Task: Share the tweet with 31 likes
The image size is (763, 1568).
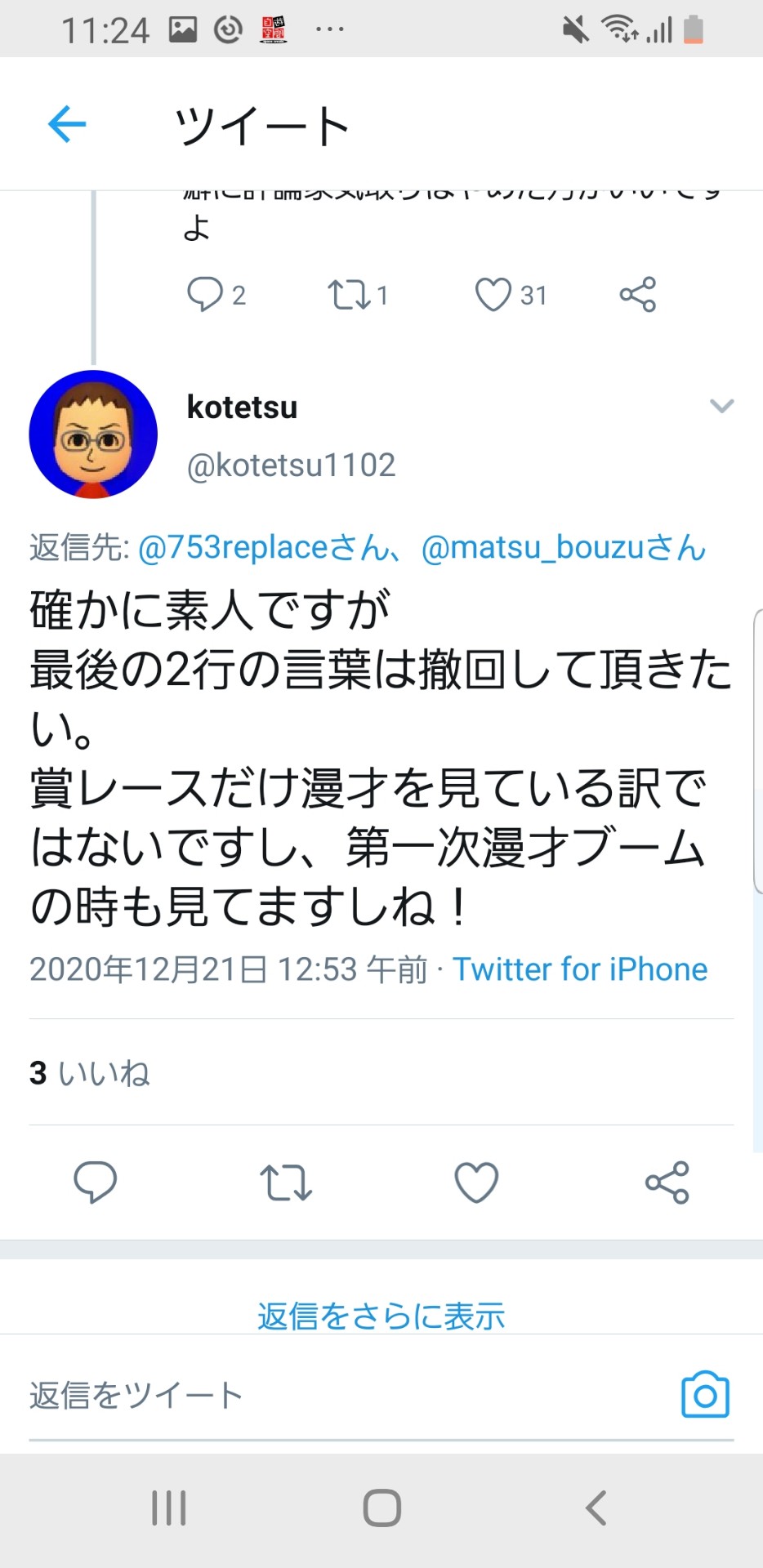Action: (637, 294)
